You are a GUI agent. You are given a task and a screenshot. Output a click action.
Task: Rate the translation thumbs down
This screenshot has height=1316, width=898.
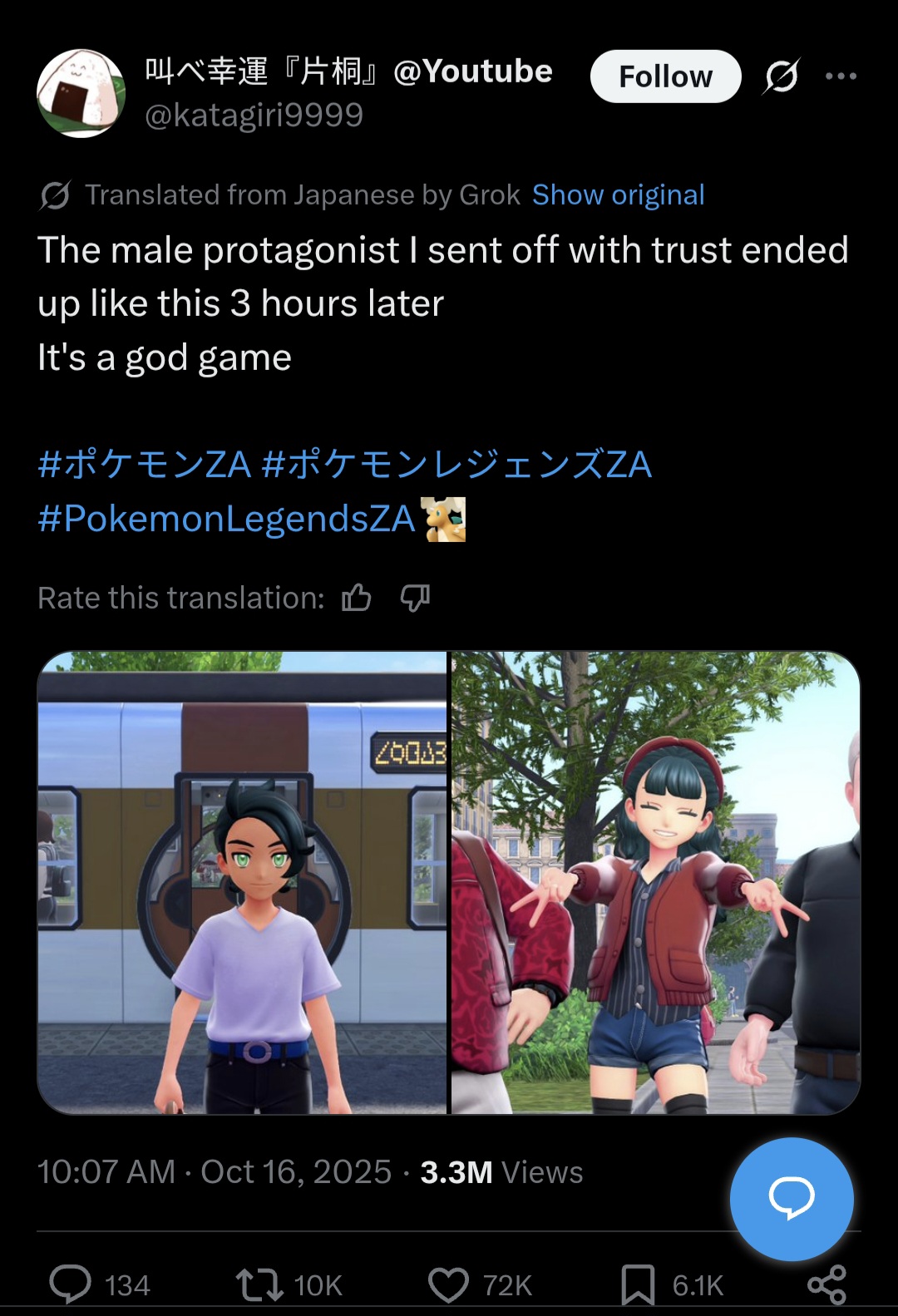tap(415, 597)
